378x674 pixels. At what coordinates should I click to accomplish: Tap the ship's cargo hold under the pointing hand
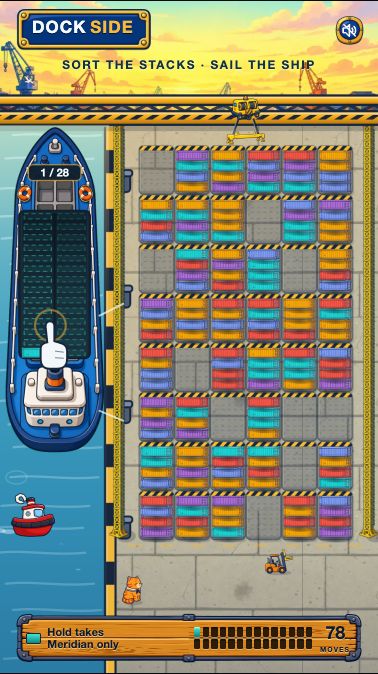(x=55, y=285)
